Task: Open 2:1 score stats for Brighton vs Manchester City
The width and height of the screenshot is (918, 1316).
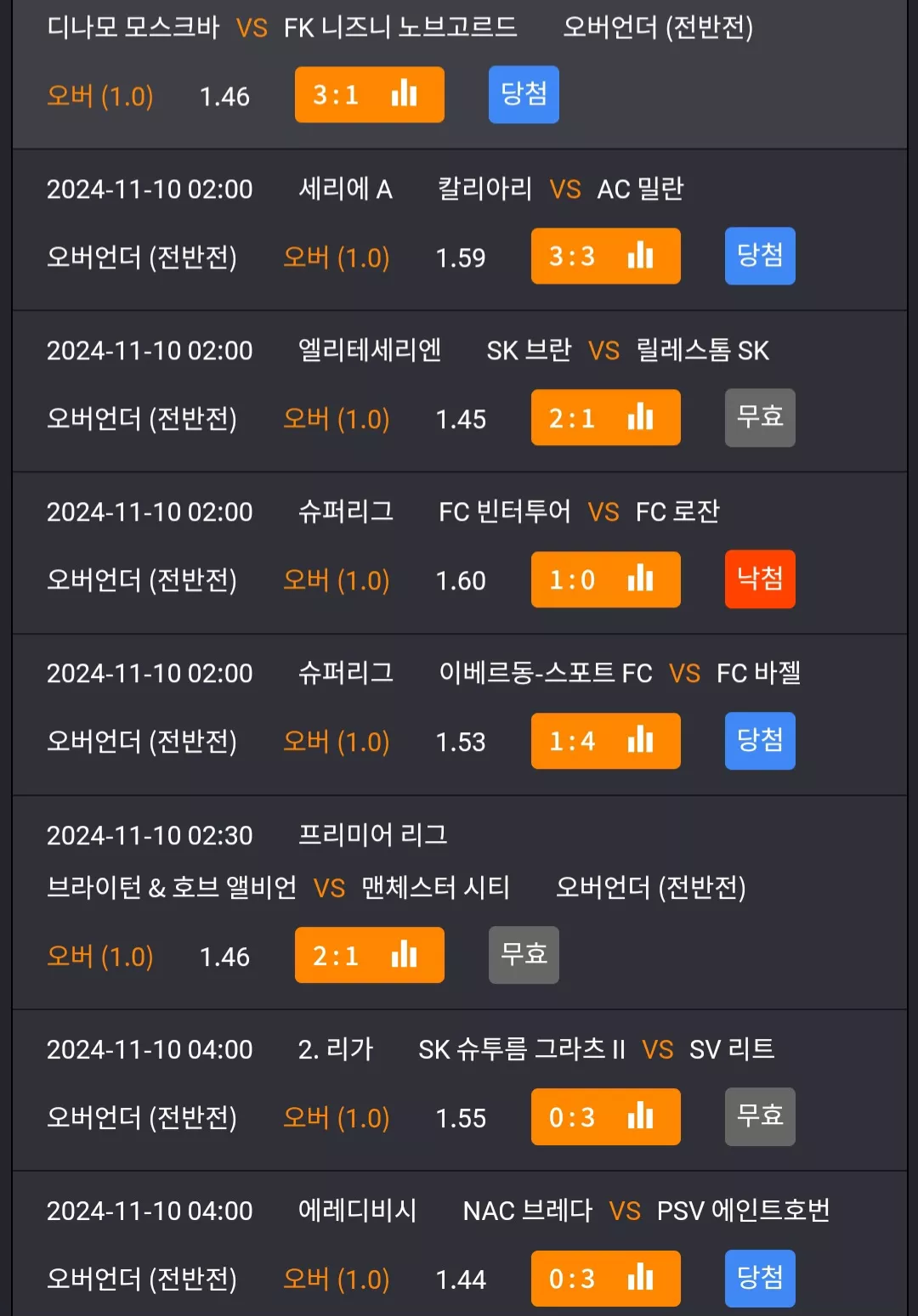Action: [369, 955]
